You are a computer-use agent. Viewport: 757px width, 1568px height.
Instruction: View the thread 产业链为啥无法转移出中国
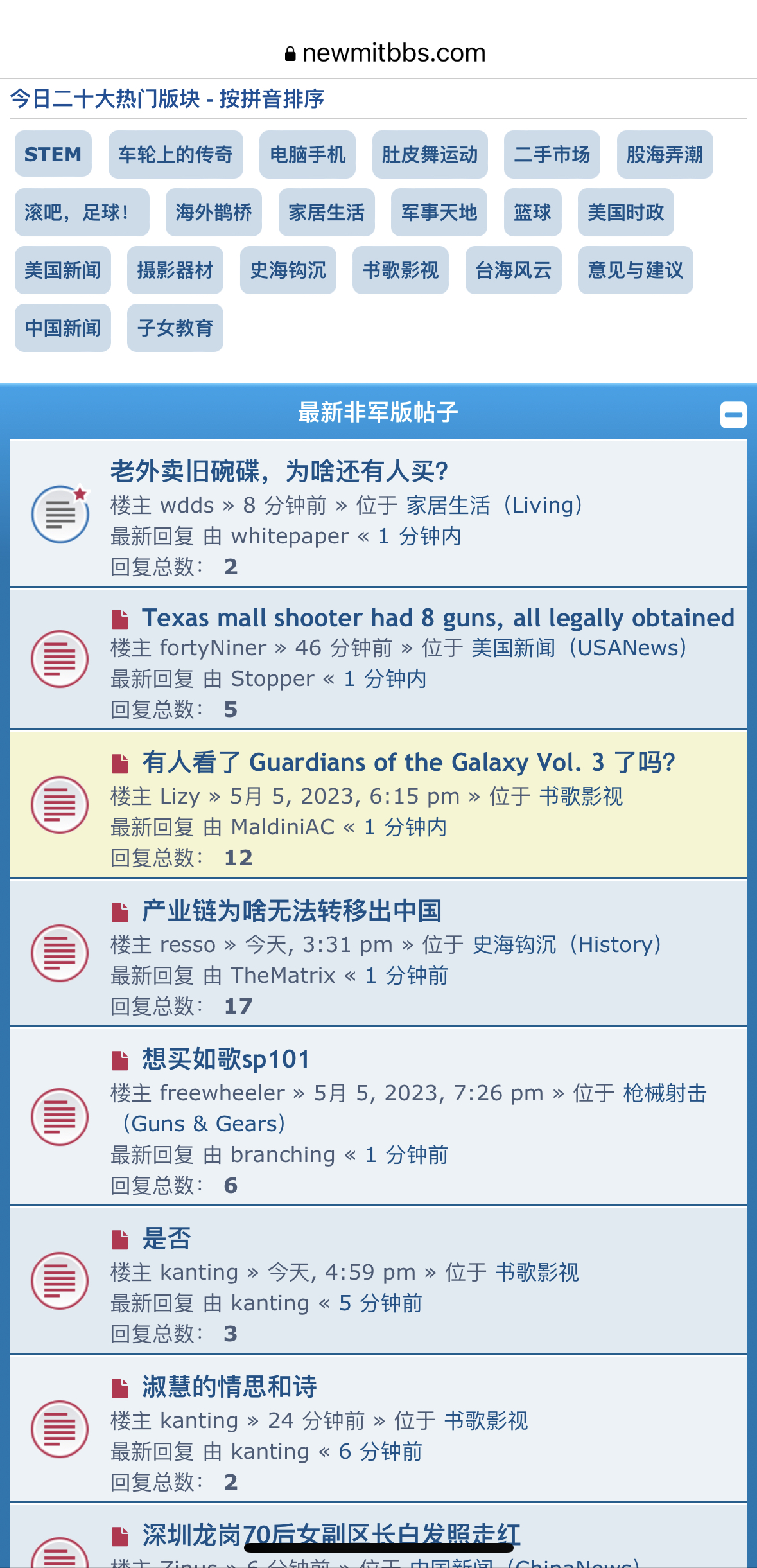292,911
